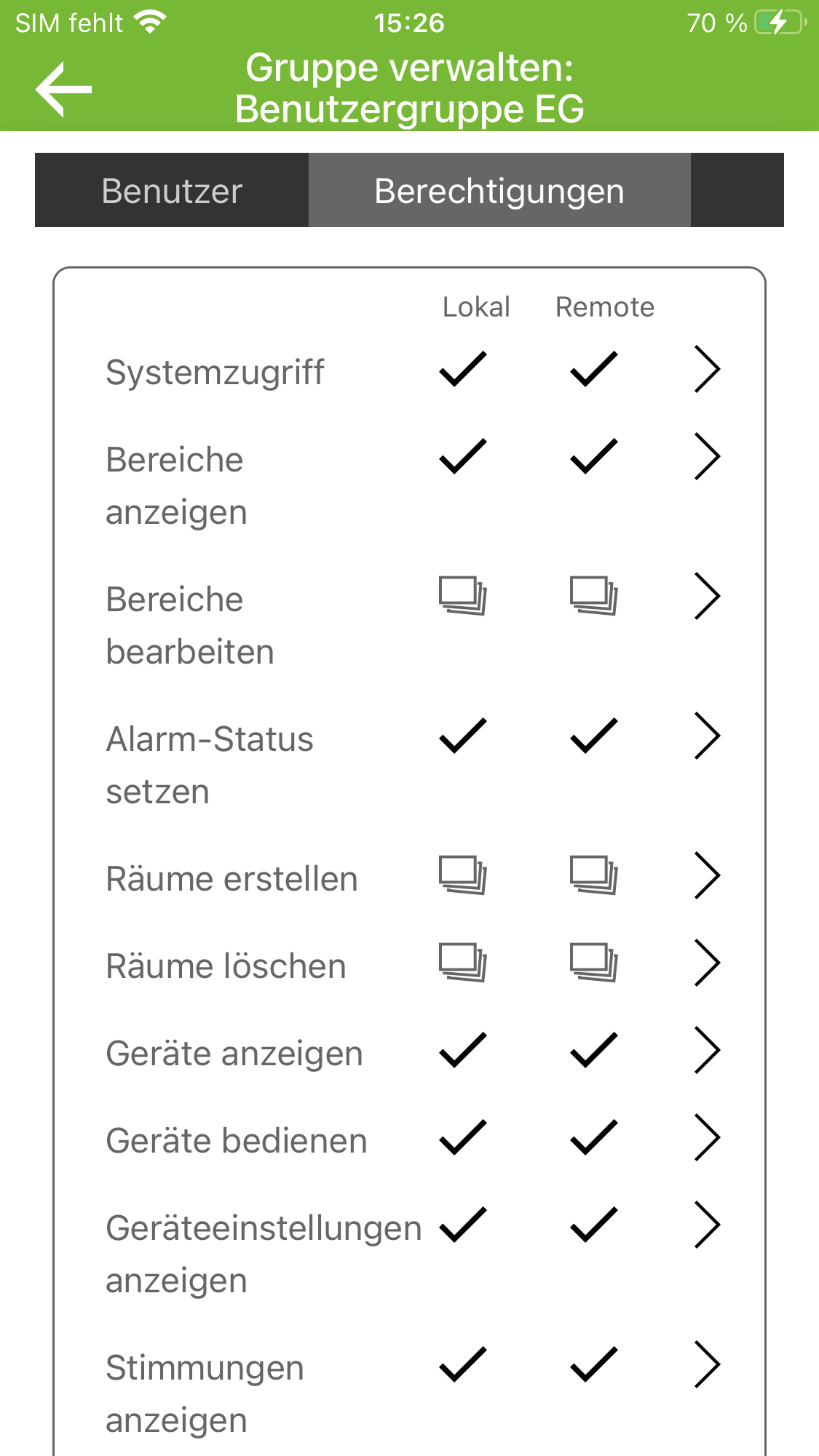Select the Berechtigungen tab
The height and width of the screenshot is (1456, 819).
click(x=499, y=191)
